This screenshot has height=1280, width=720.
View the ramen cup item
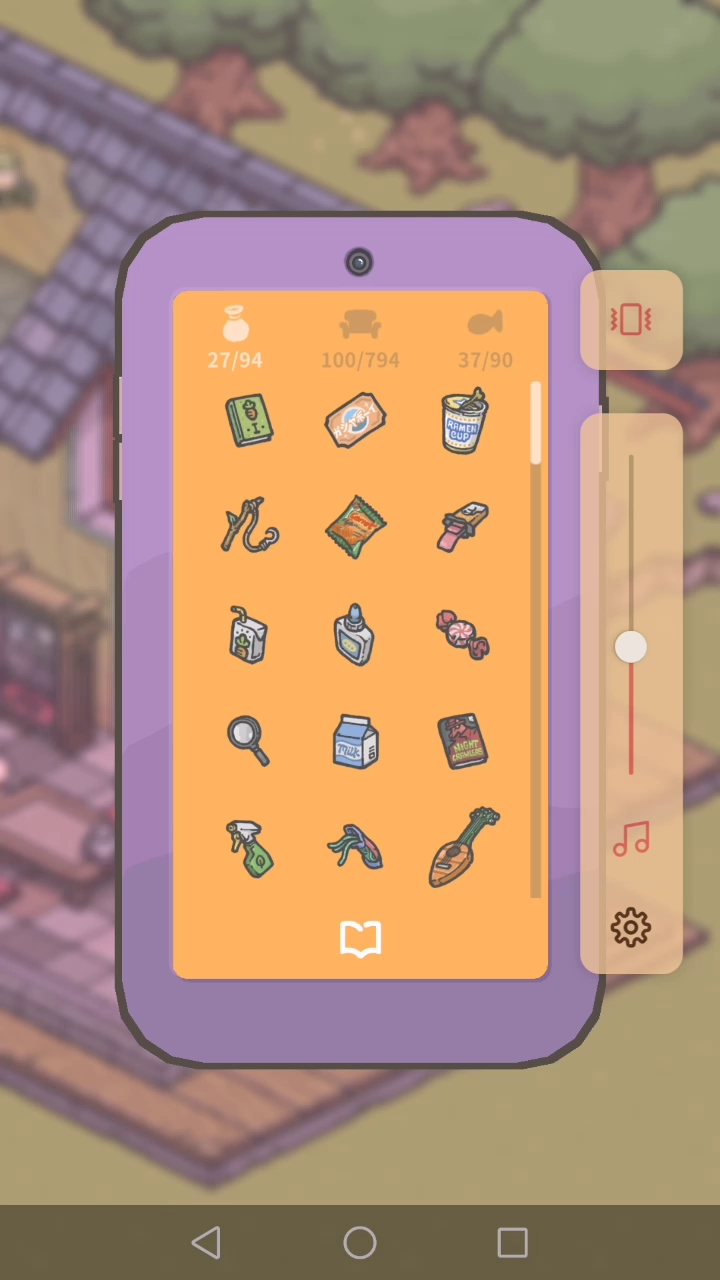coord(464,420)
